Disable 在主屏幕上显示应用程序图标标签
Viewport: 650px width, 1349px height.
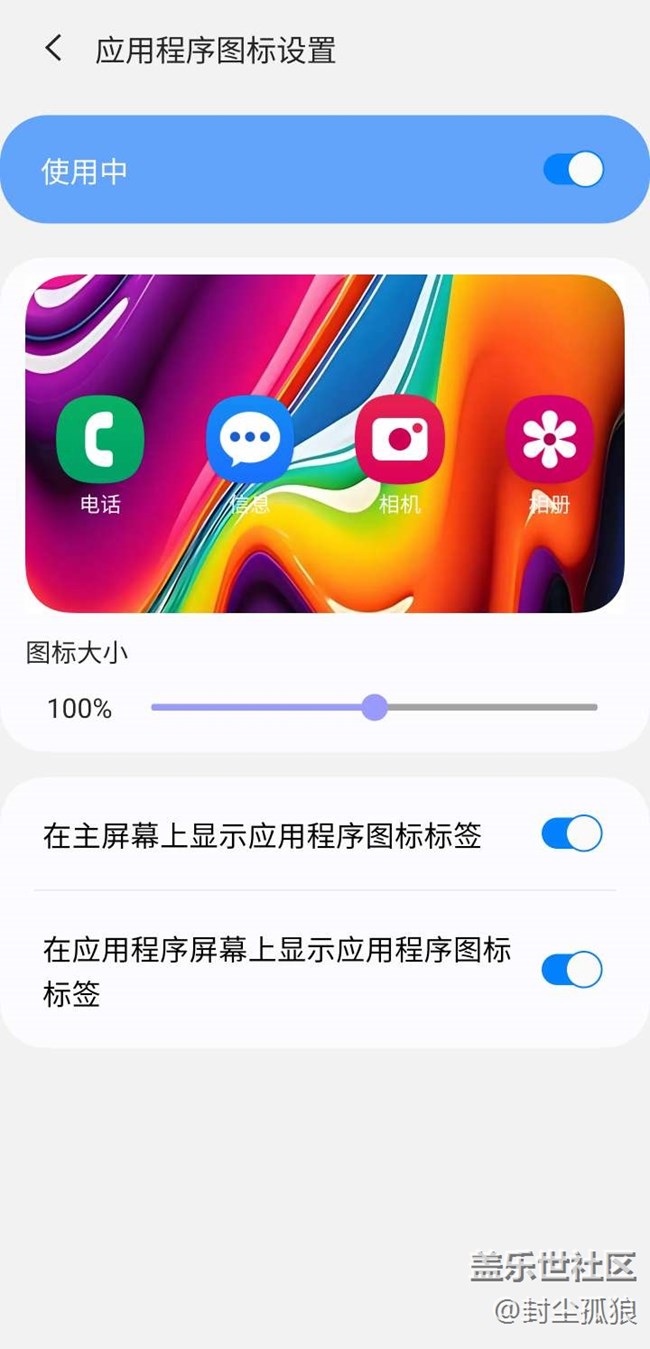572,834
